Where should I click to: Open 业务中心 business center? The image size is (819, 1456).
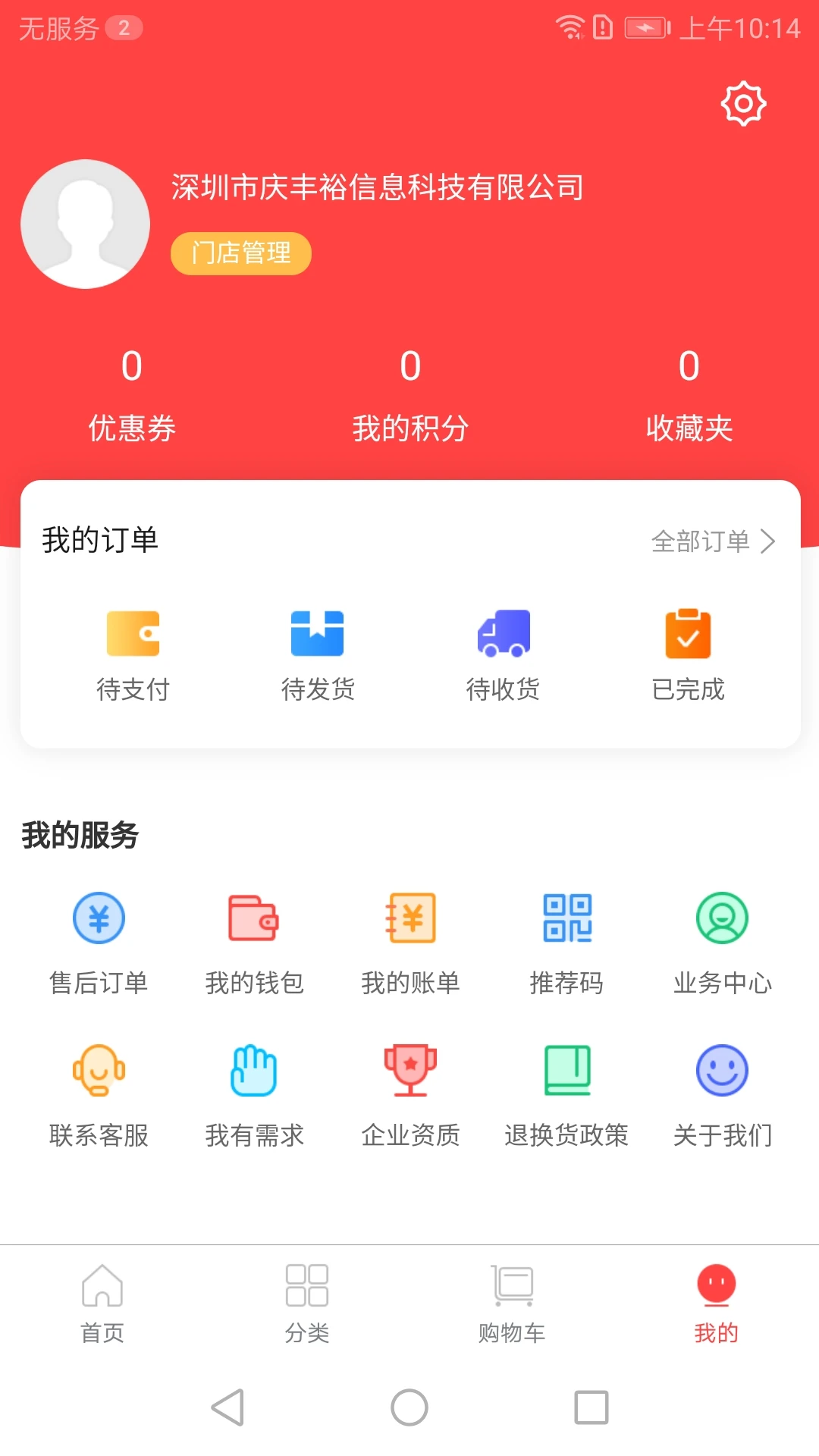(722, 943)
